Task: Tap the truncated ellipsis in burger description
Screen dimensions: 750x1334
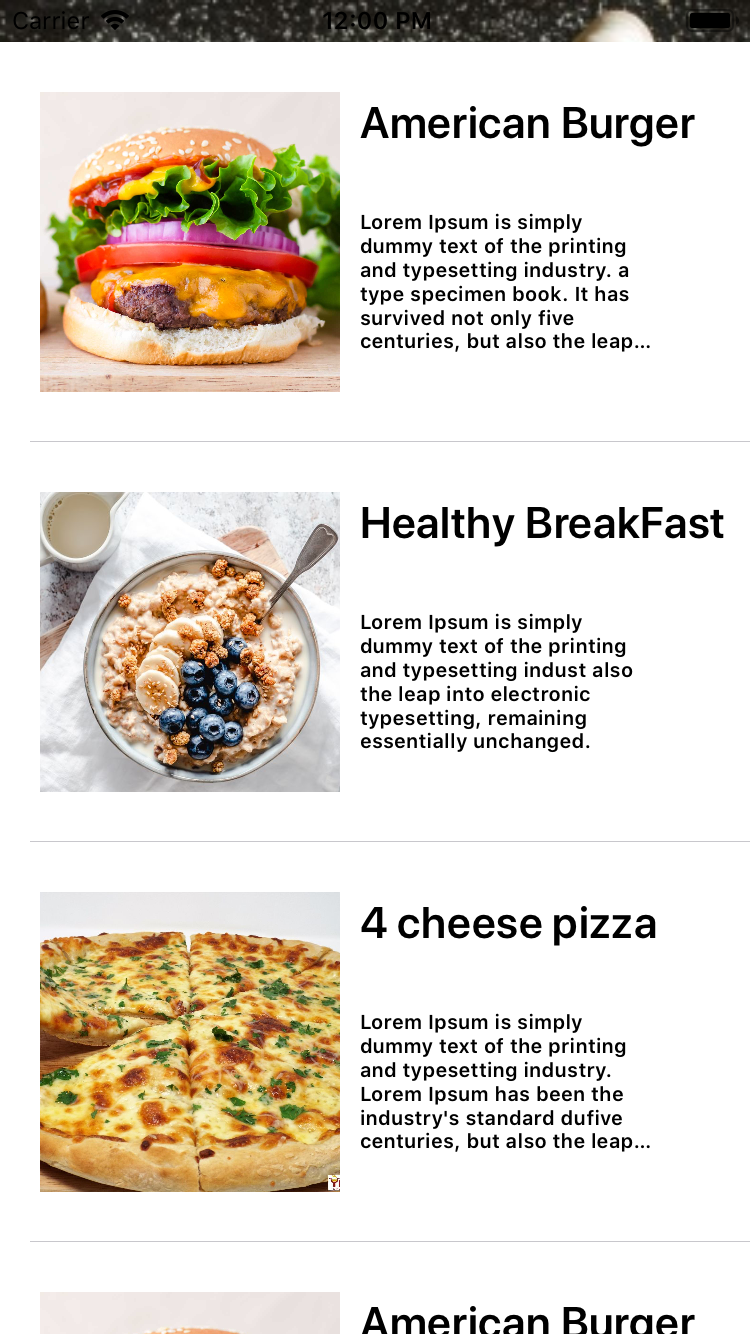Action: tap(644, 342)
